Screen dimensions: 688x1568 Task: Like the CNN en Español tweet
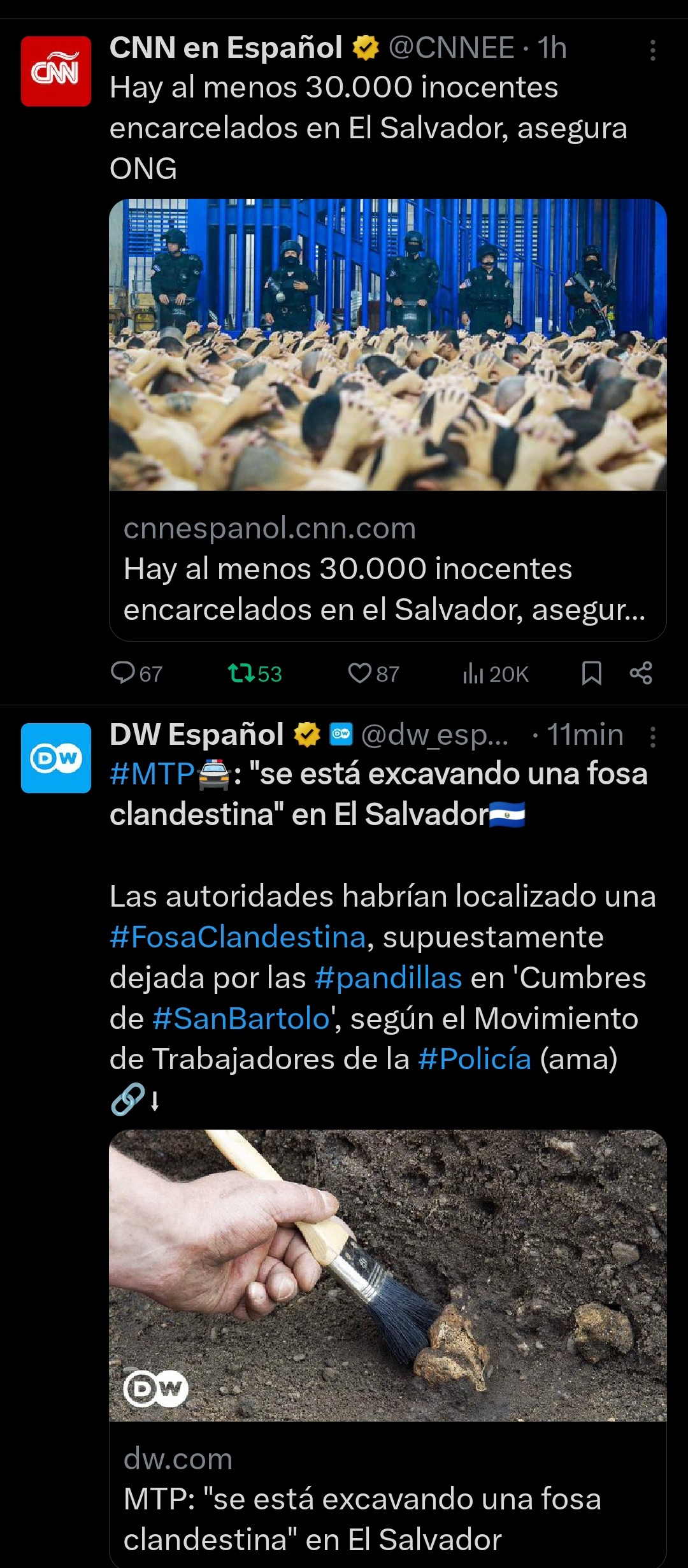(373, 673)
